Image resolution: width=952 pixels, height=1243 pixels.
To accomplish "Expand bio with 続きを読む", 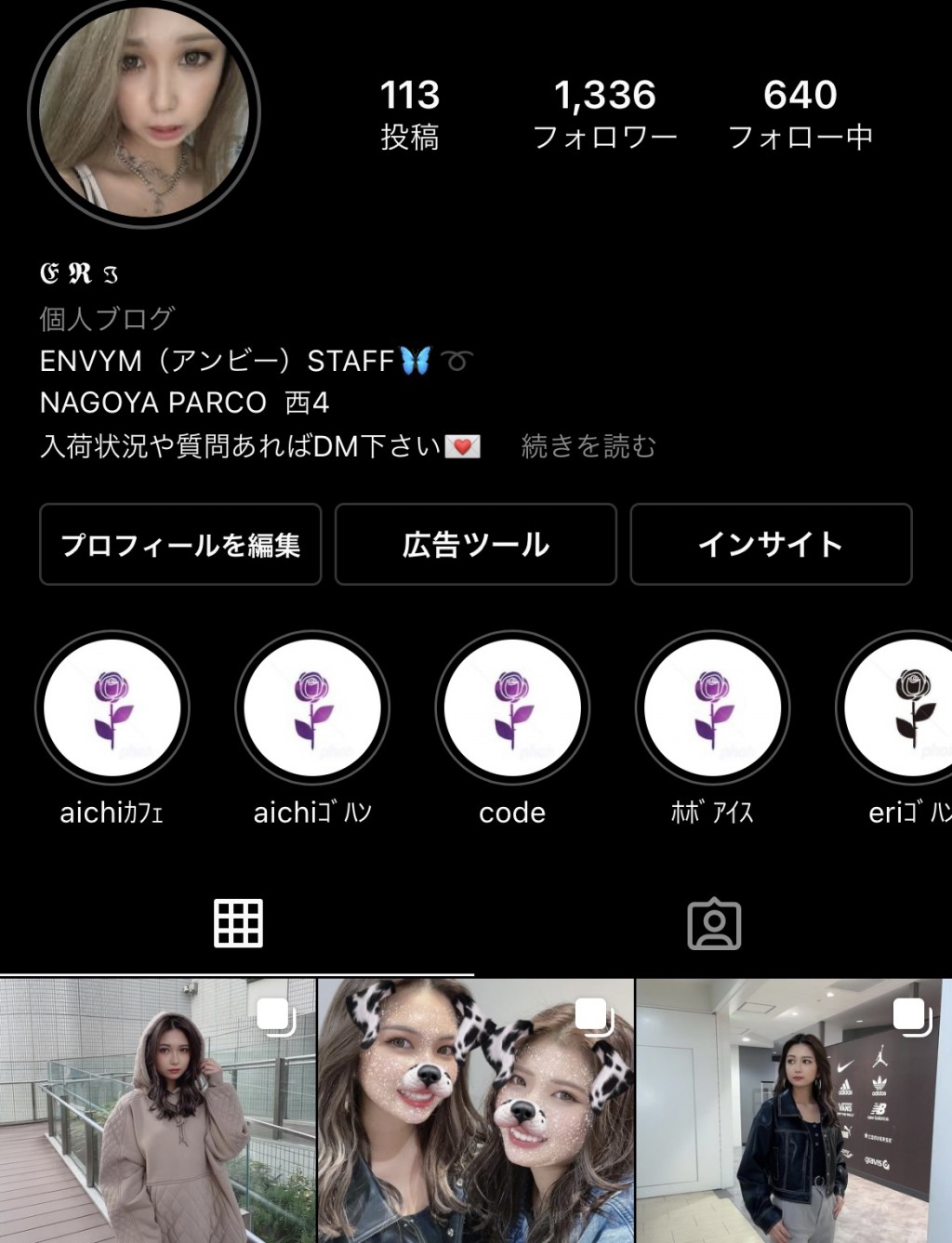I will (x=588, y=446).
